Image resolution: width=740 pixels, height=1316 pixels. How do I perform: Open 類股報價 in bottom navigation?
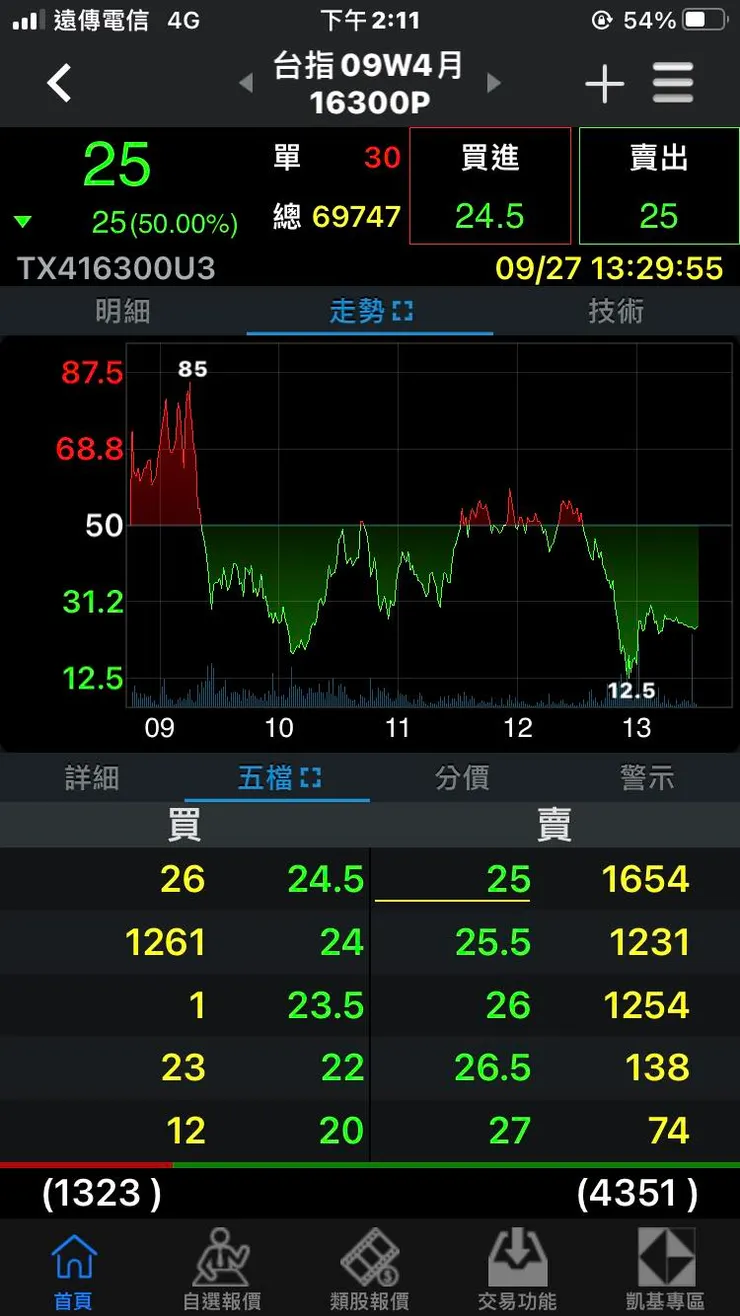(x=369, y=1270)
